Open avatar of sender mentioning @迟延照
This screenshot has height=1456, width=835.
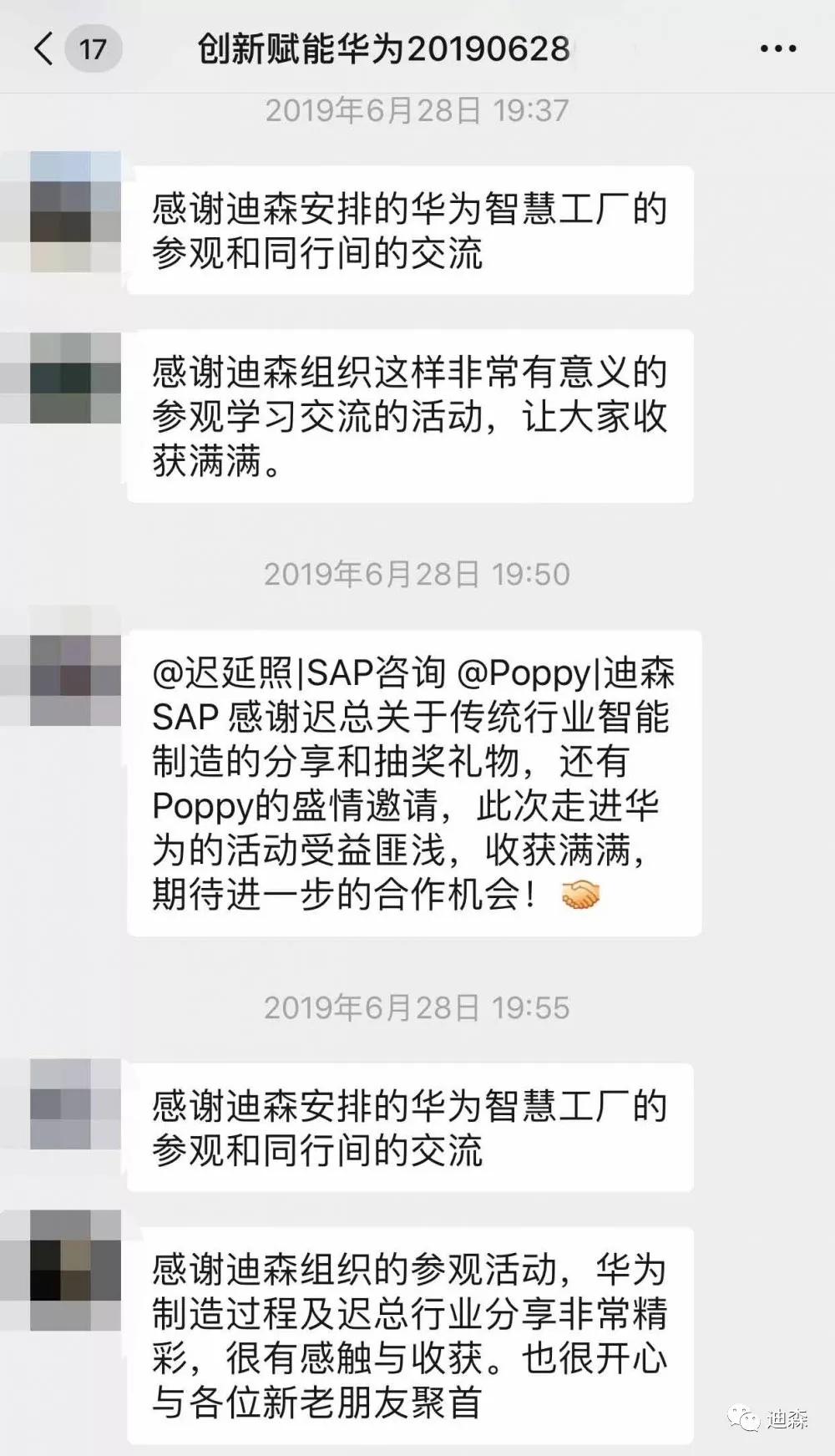75,667
